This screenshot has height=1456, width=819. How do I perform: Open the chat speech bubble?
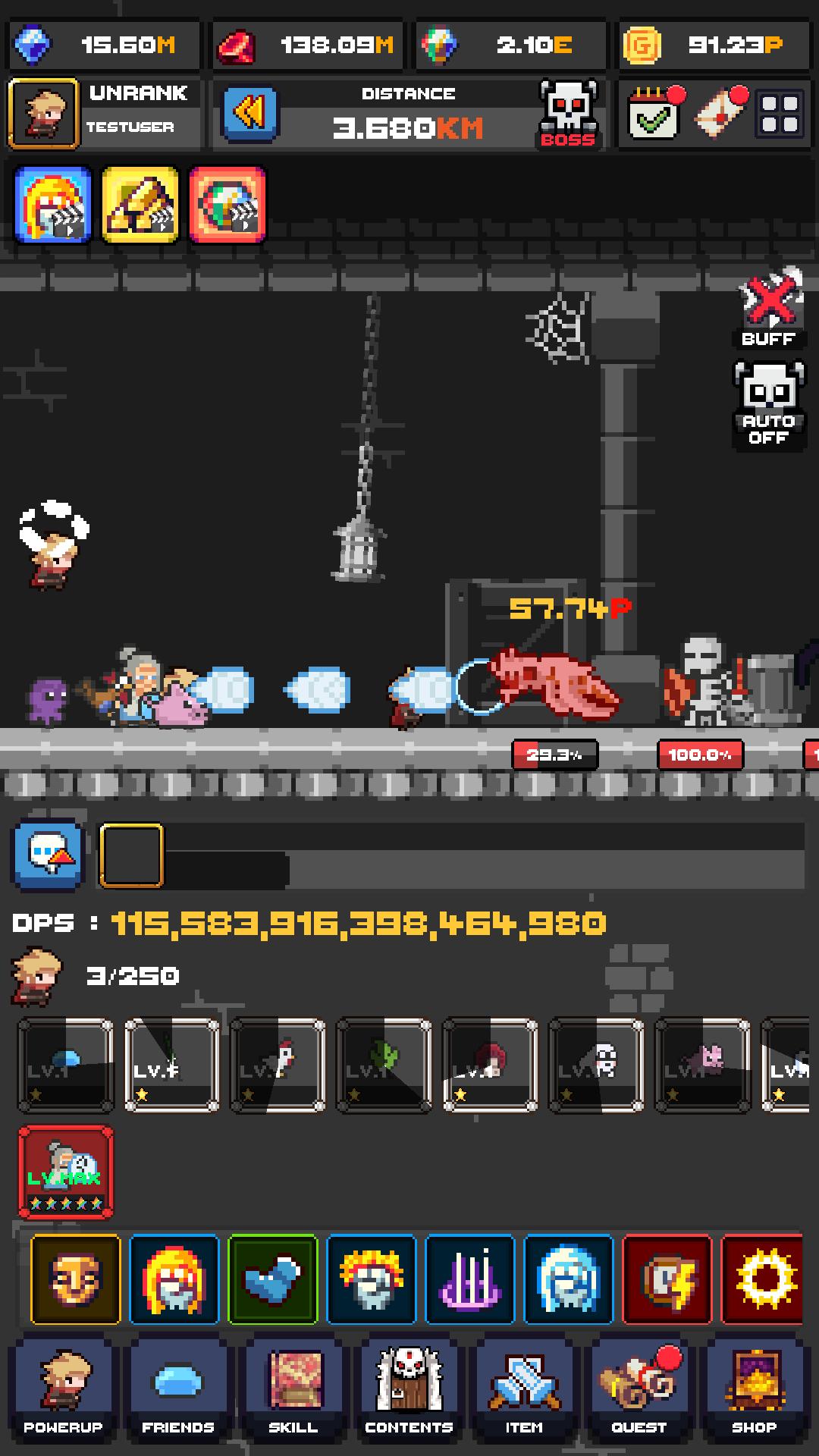coord(47,854)
